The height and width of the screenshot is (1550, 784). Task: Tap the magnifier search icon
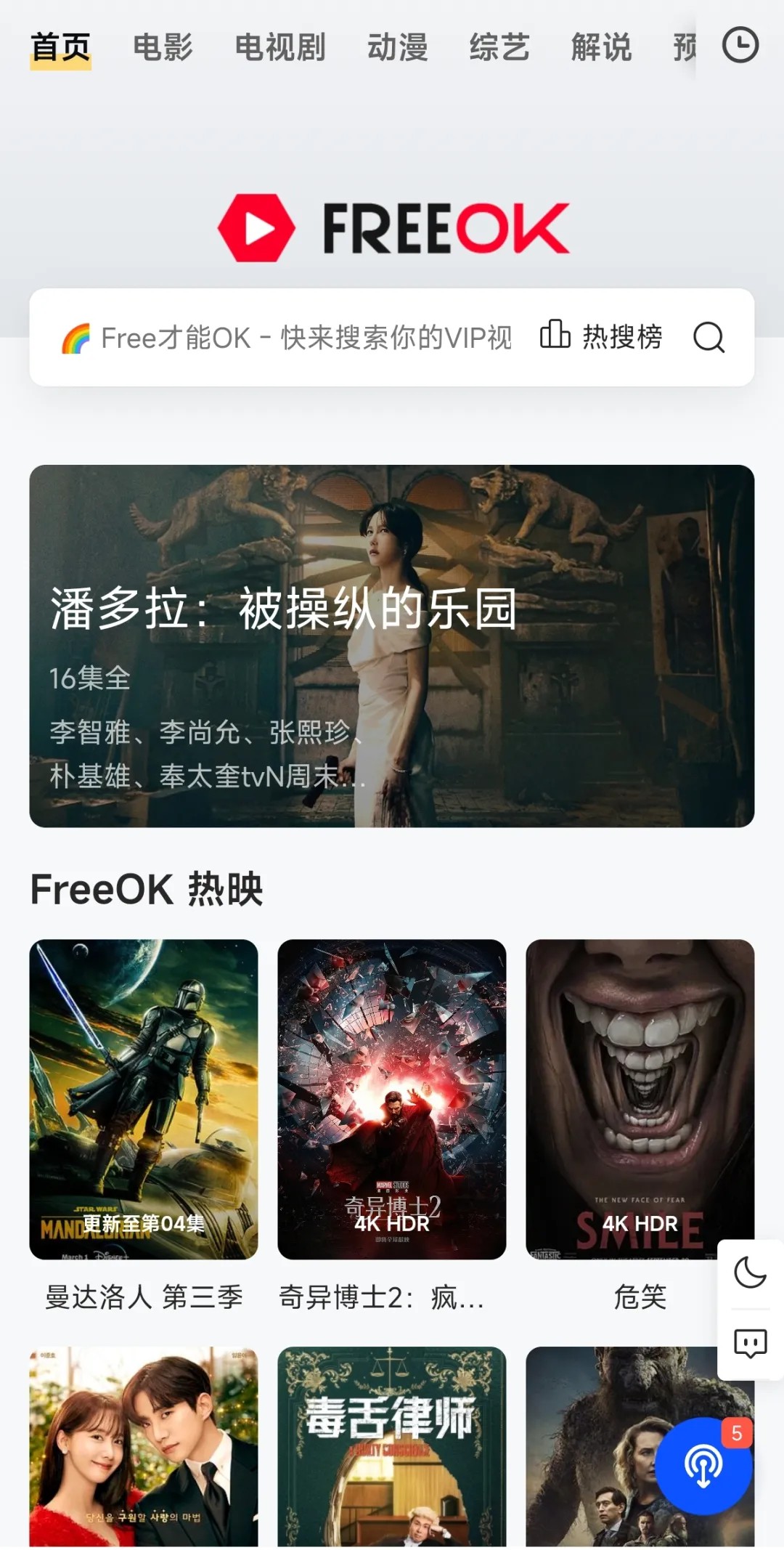click(x=709, y=337)
